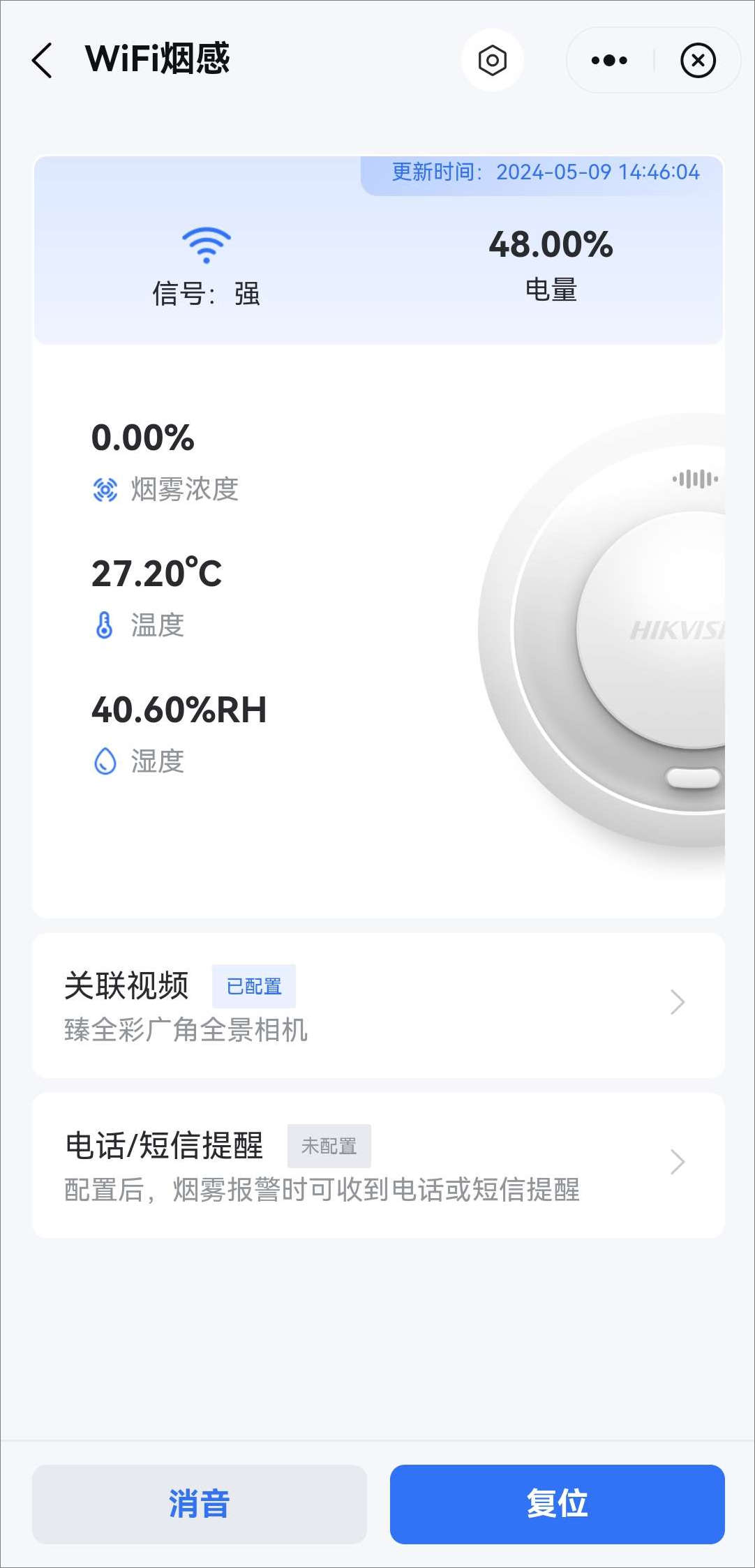
Task: Tap the 复位 reset button
Action: tap(557, 1504)
